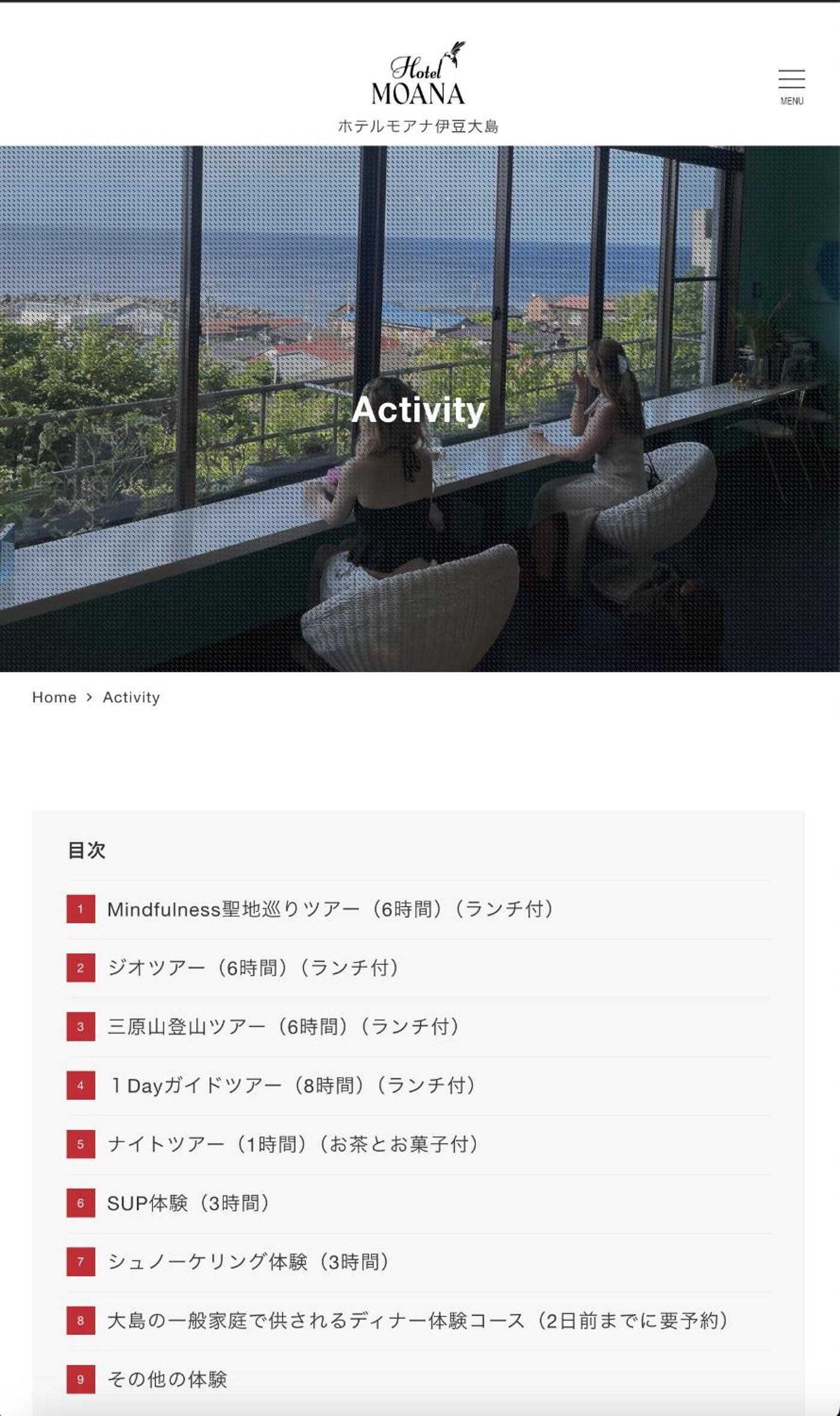
Task: Go to Home via the breadcrumb
Action: point(54,697)
